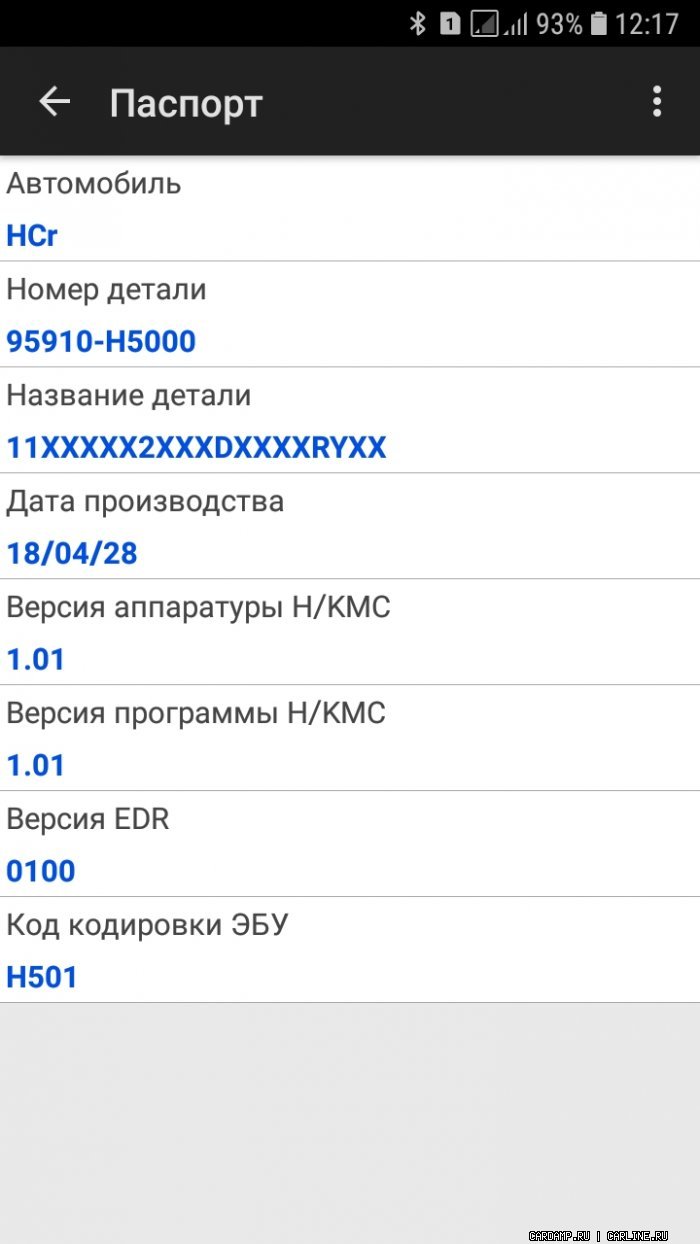Open the three-dot overflow menu
Screen dimensions: 700x1244
click(657, 101)
